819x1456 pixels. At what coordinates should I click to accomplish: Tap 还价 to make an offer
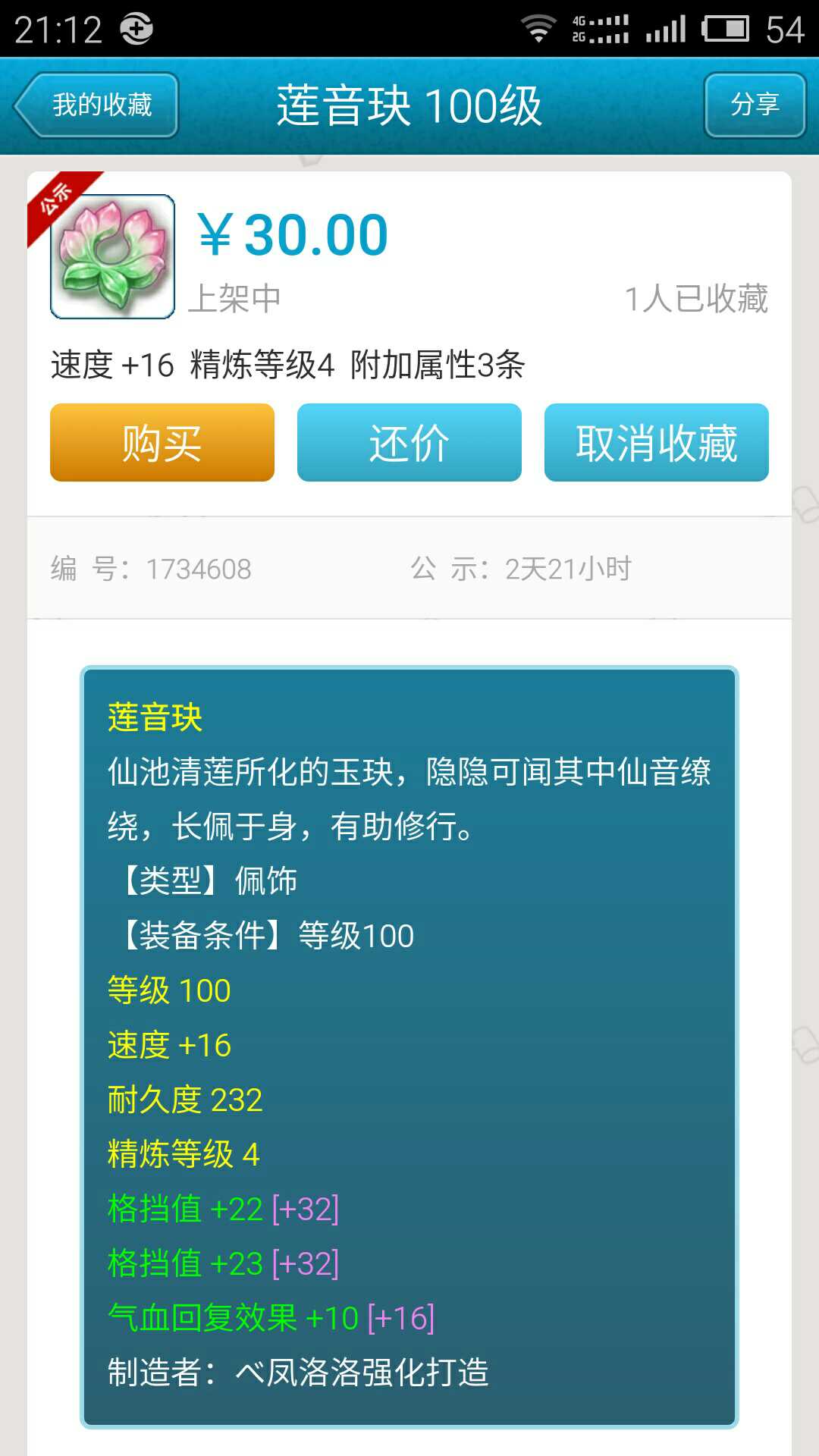tap(409, 443)
